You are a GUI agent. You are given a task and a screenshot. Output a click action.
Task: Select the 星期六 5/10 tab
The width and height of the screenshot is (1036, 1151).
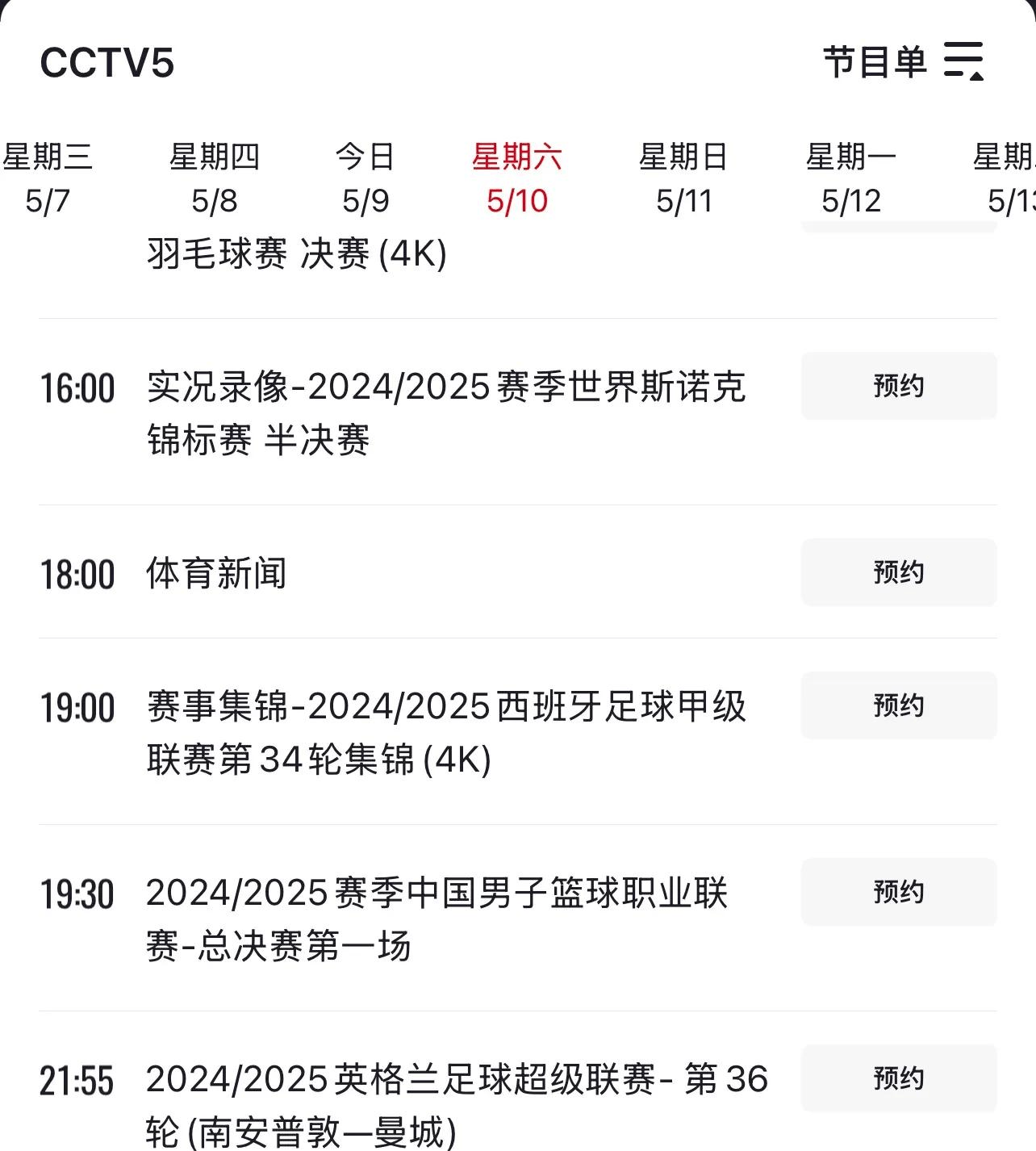[x=517, y=178]
